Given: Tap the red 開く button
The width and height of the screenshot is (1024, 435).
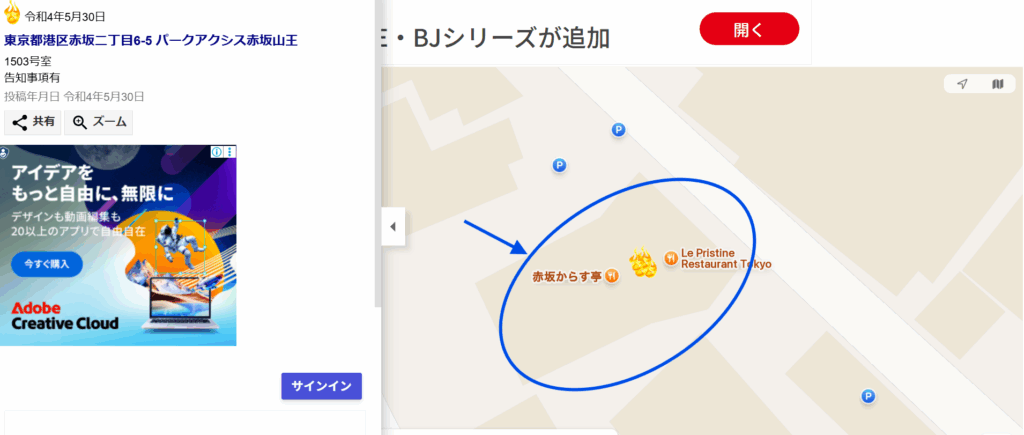Looking at the screenshot, I should [749, 29].
